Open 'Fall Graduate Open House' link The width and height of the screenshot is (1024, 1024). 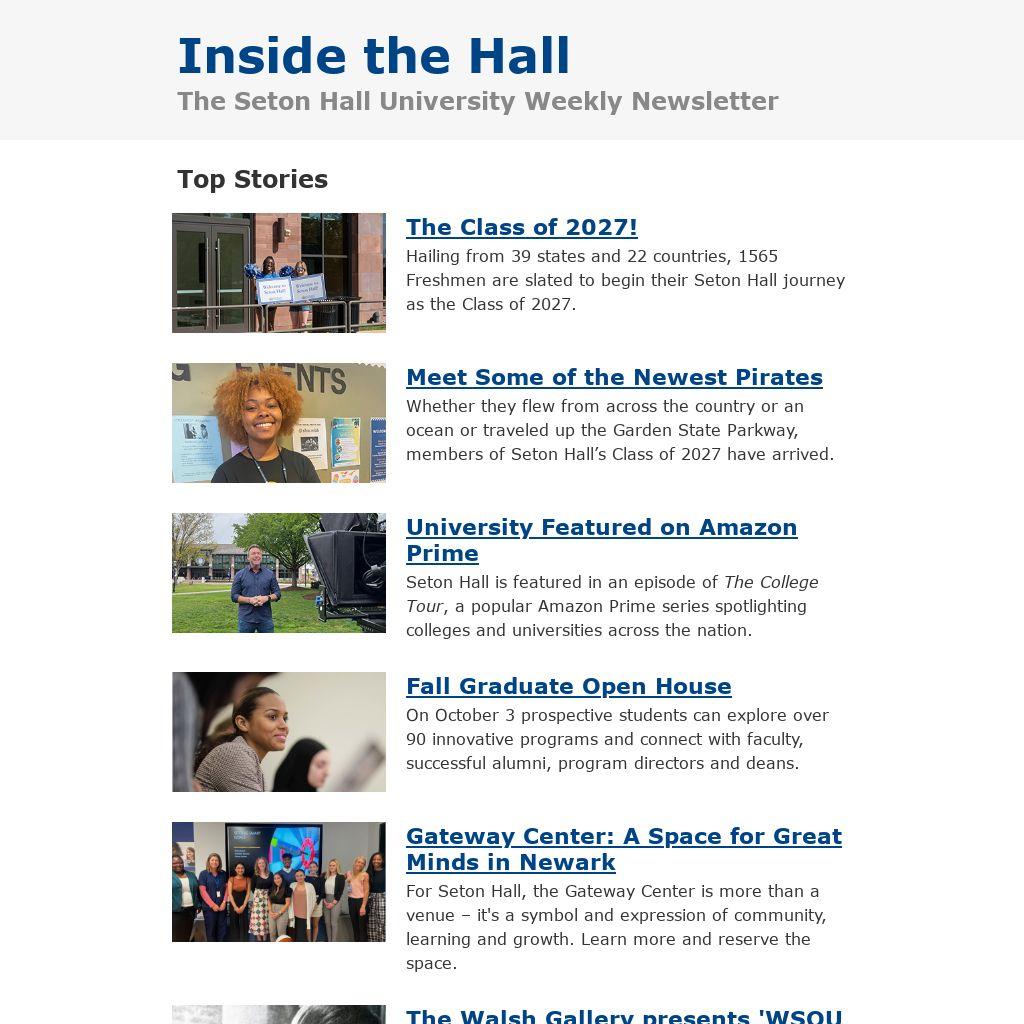tap(568, 686)
